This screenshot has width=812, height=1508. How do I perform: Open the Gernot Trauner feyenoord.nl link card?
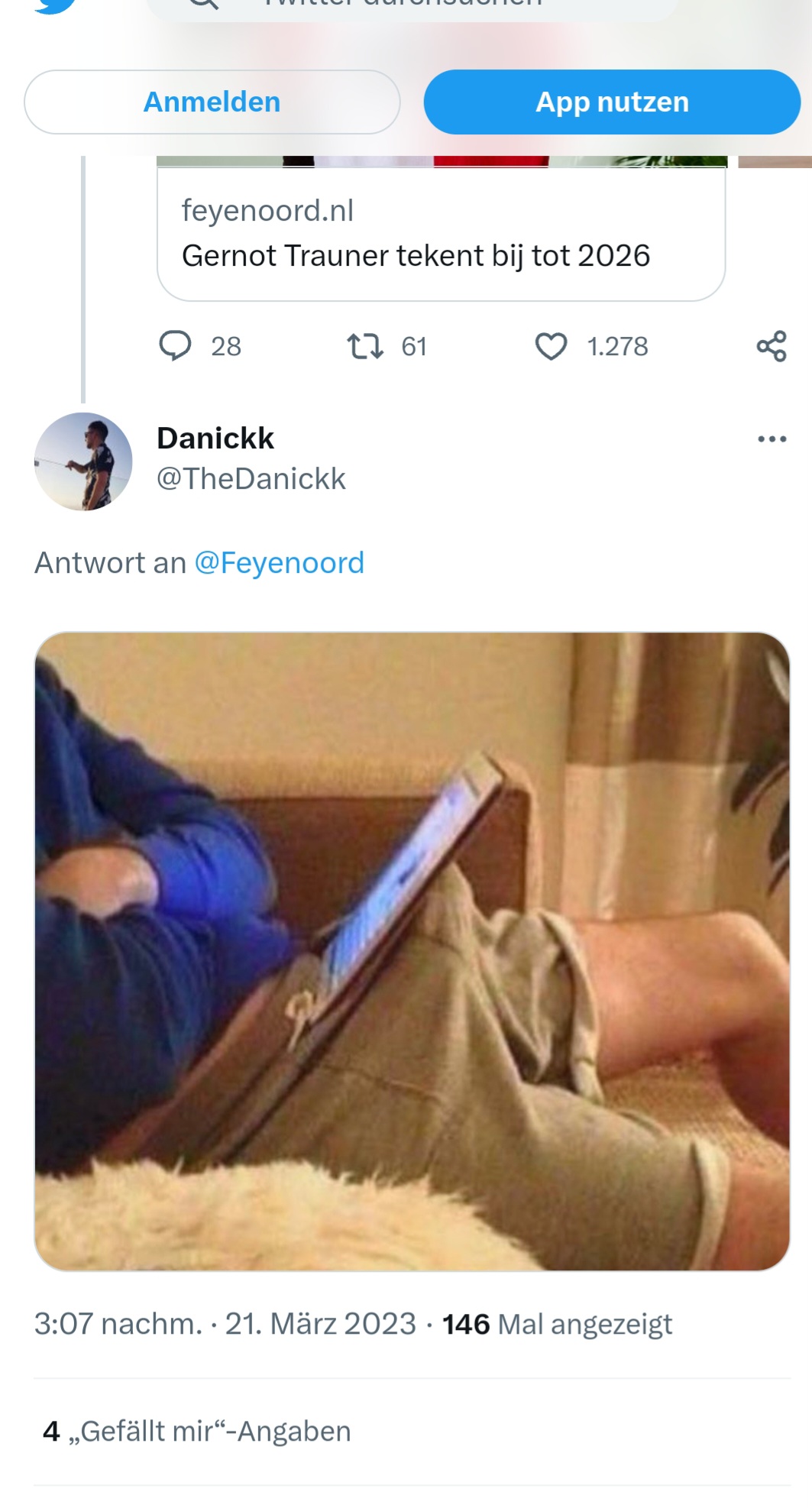441,234
